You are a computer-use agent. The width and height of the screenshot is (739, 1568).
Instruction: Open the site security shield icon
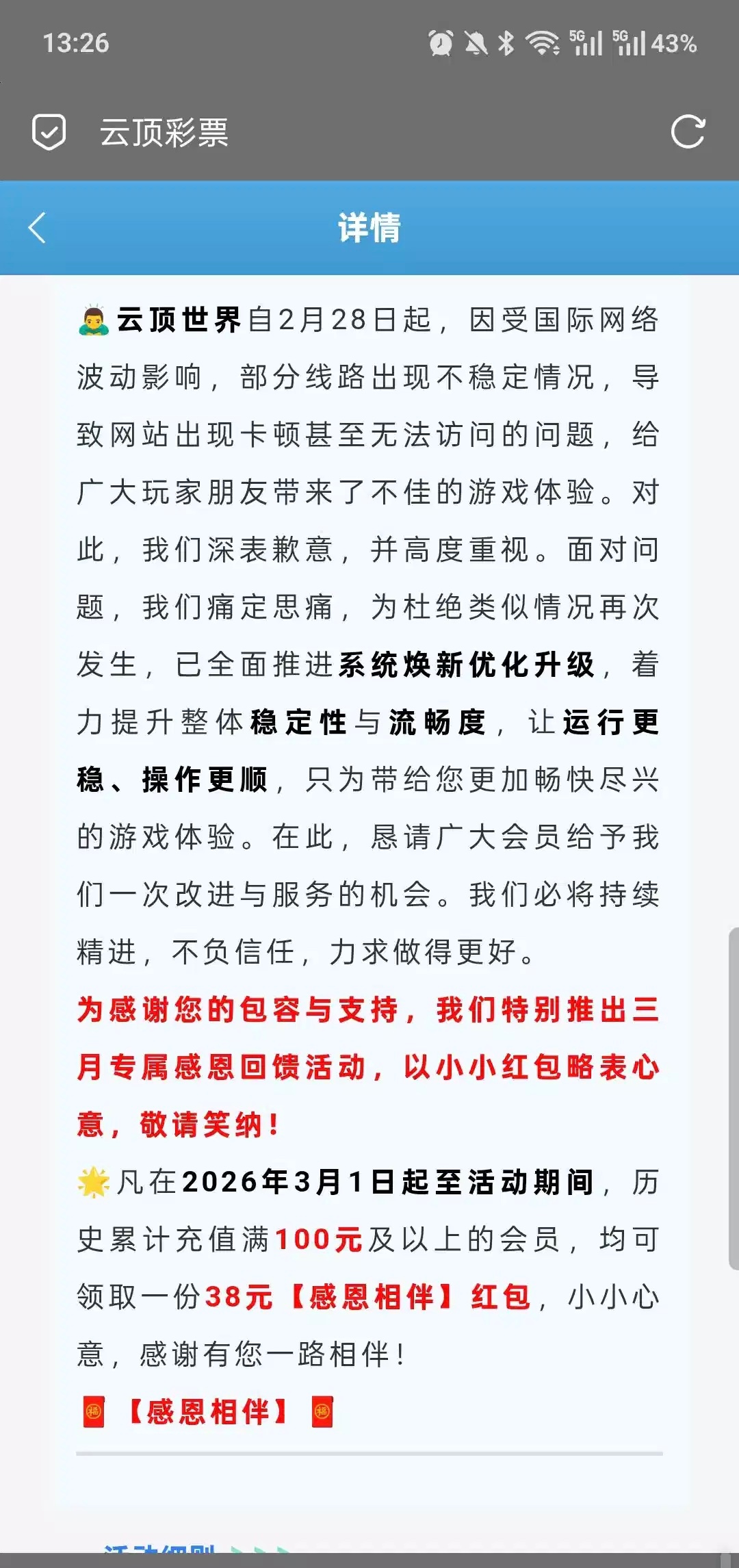click(x=49, y=132)
